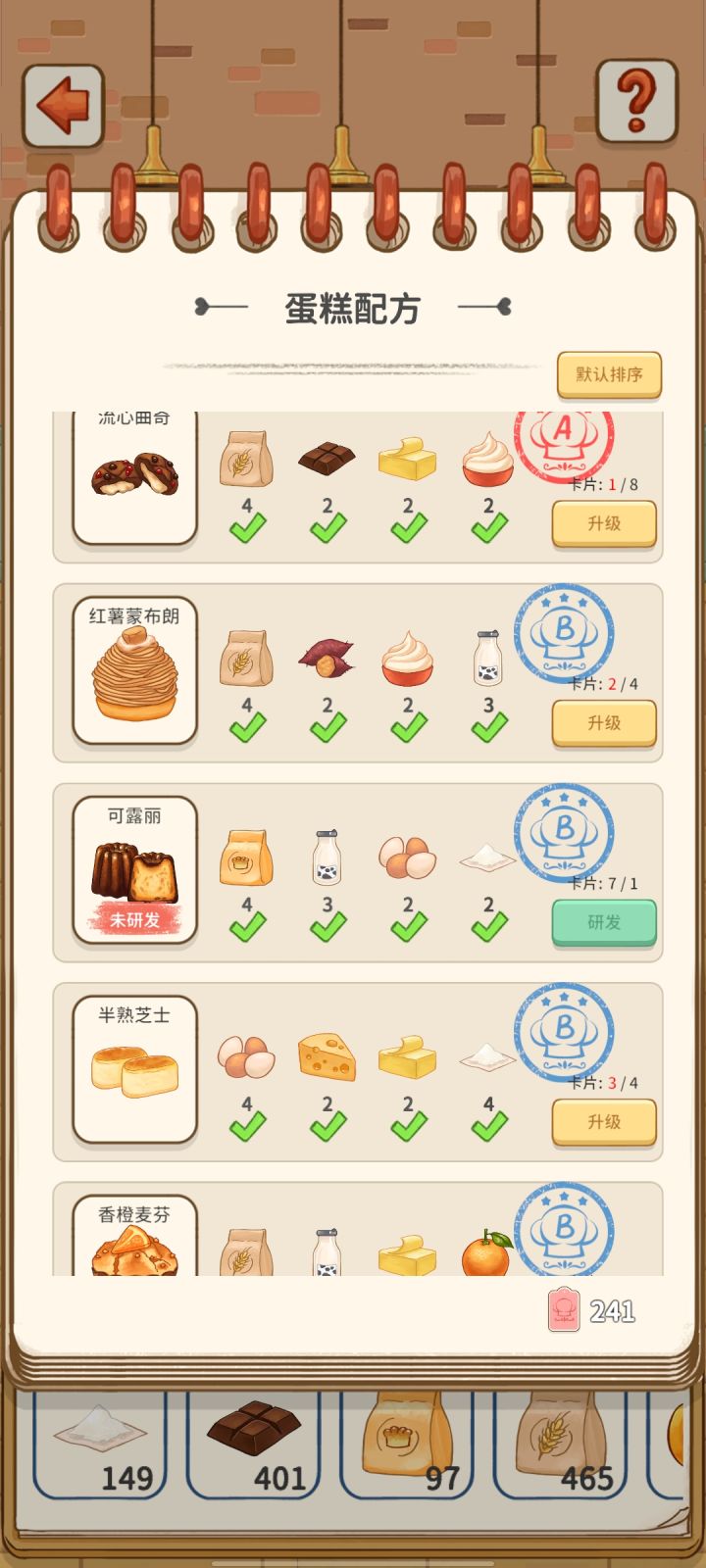Click the green checkmark under flour in 流心曲奇
The height and width of the screenshot is (1568, 706).
pos(247,523)
